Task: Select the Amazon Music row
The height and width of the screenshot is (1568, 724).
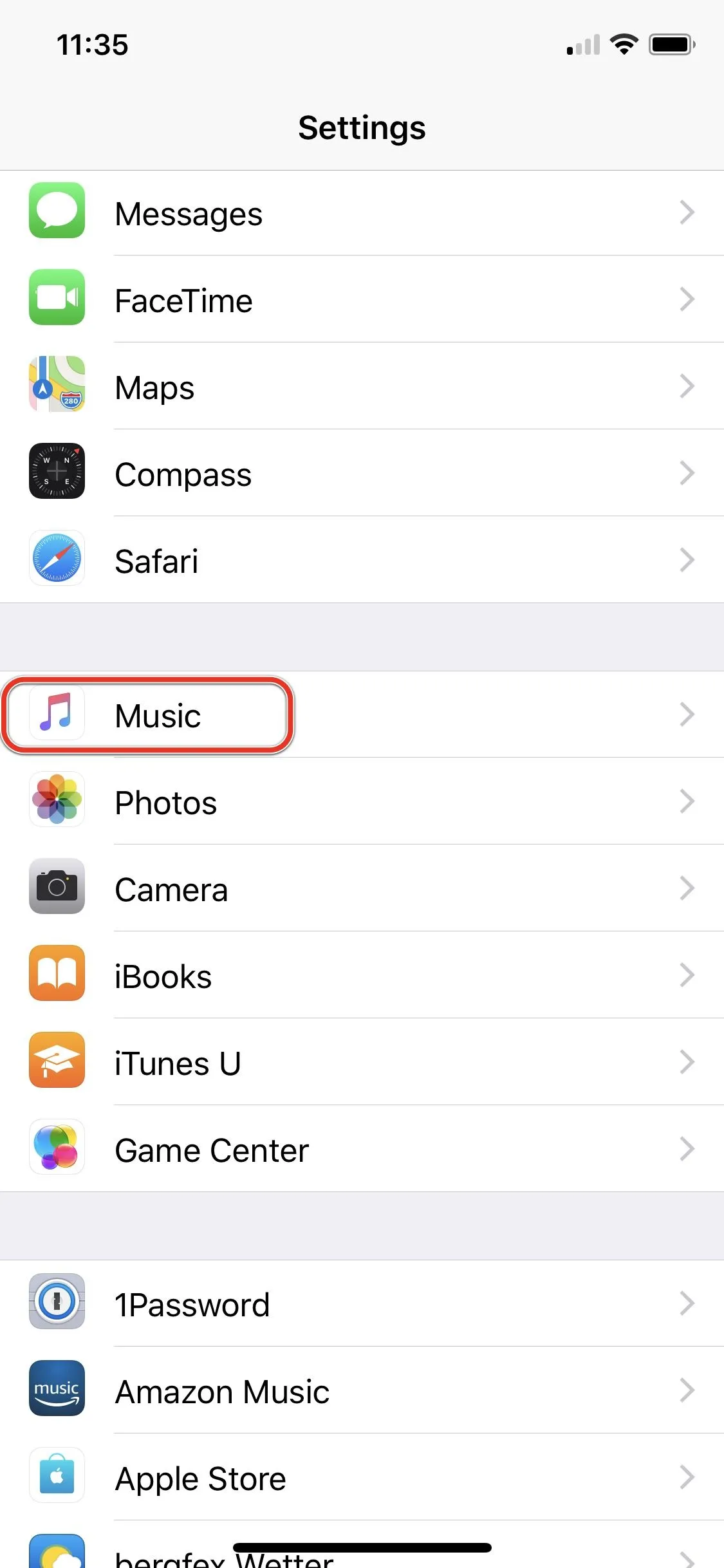Action: (x=360, y=1391)
